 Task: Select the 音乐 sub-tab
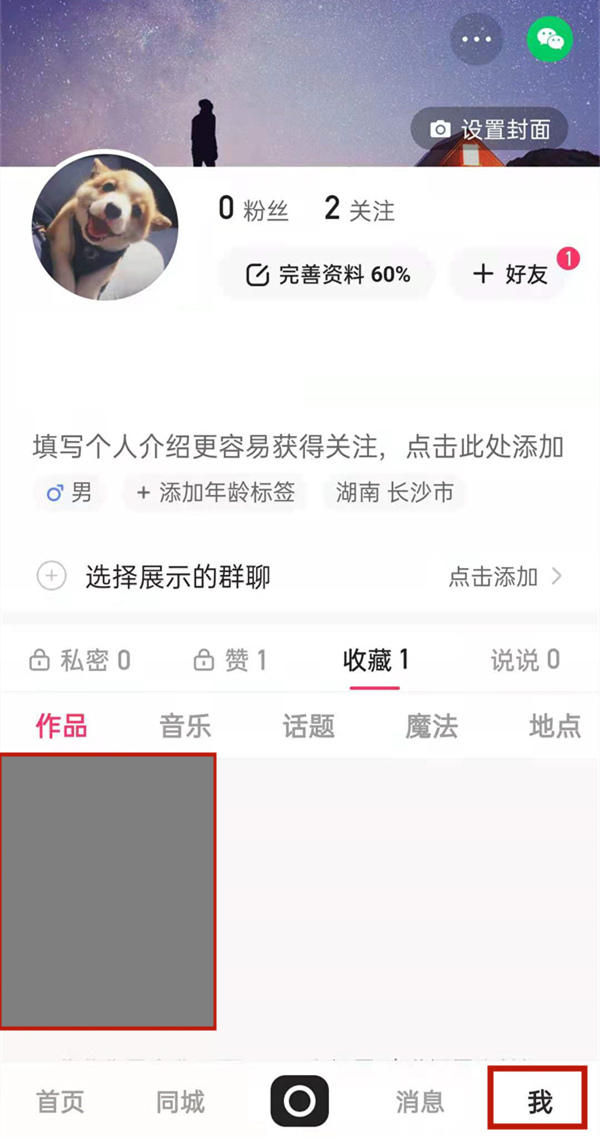pyautogui.click(x=185, y=726)
